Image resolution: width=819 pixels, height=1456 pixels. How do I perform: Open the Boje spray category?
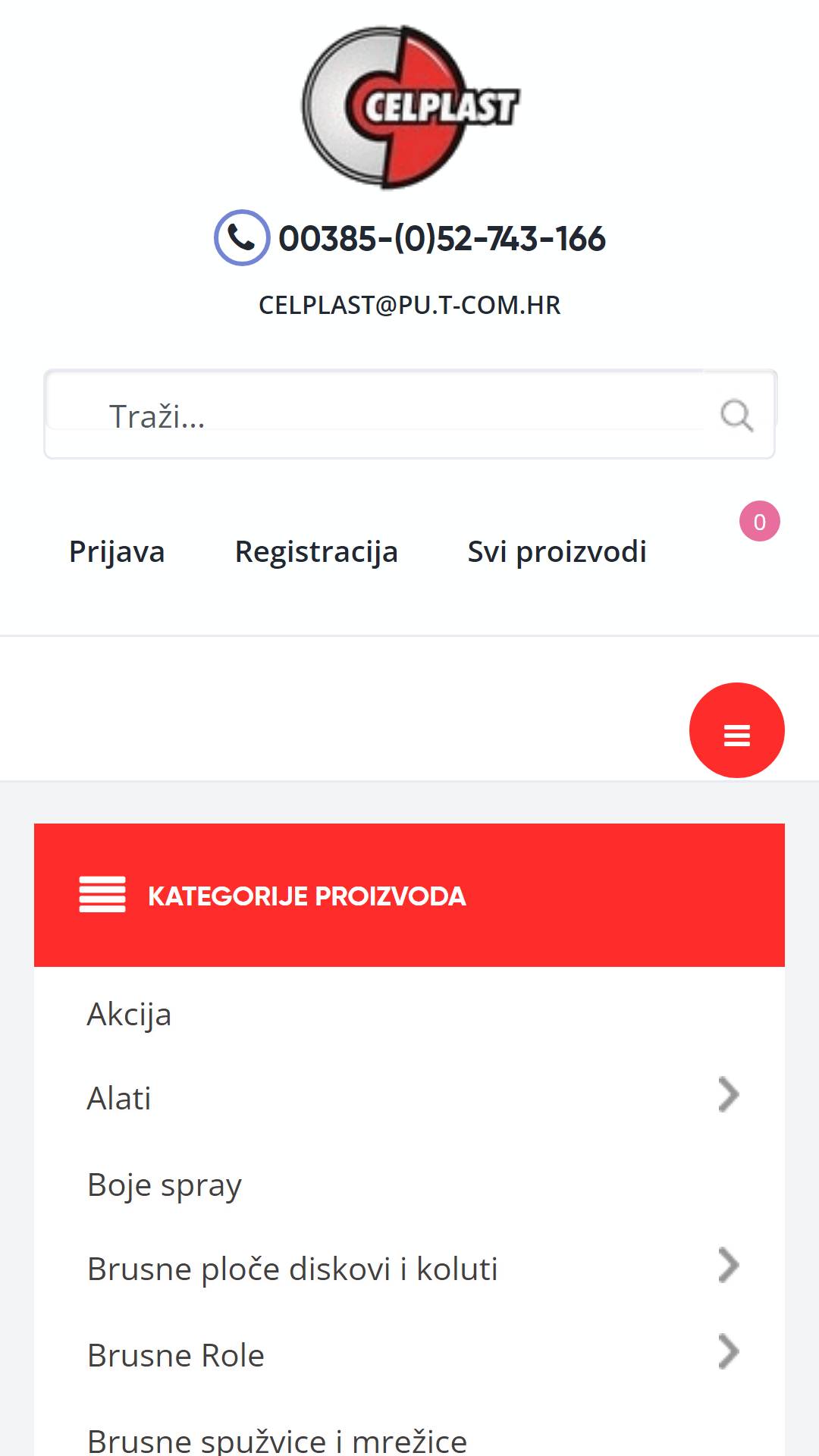pos(165,1185)
